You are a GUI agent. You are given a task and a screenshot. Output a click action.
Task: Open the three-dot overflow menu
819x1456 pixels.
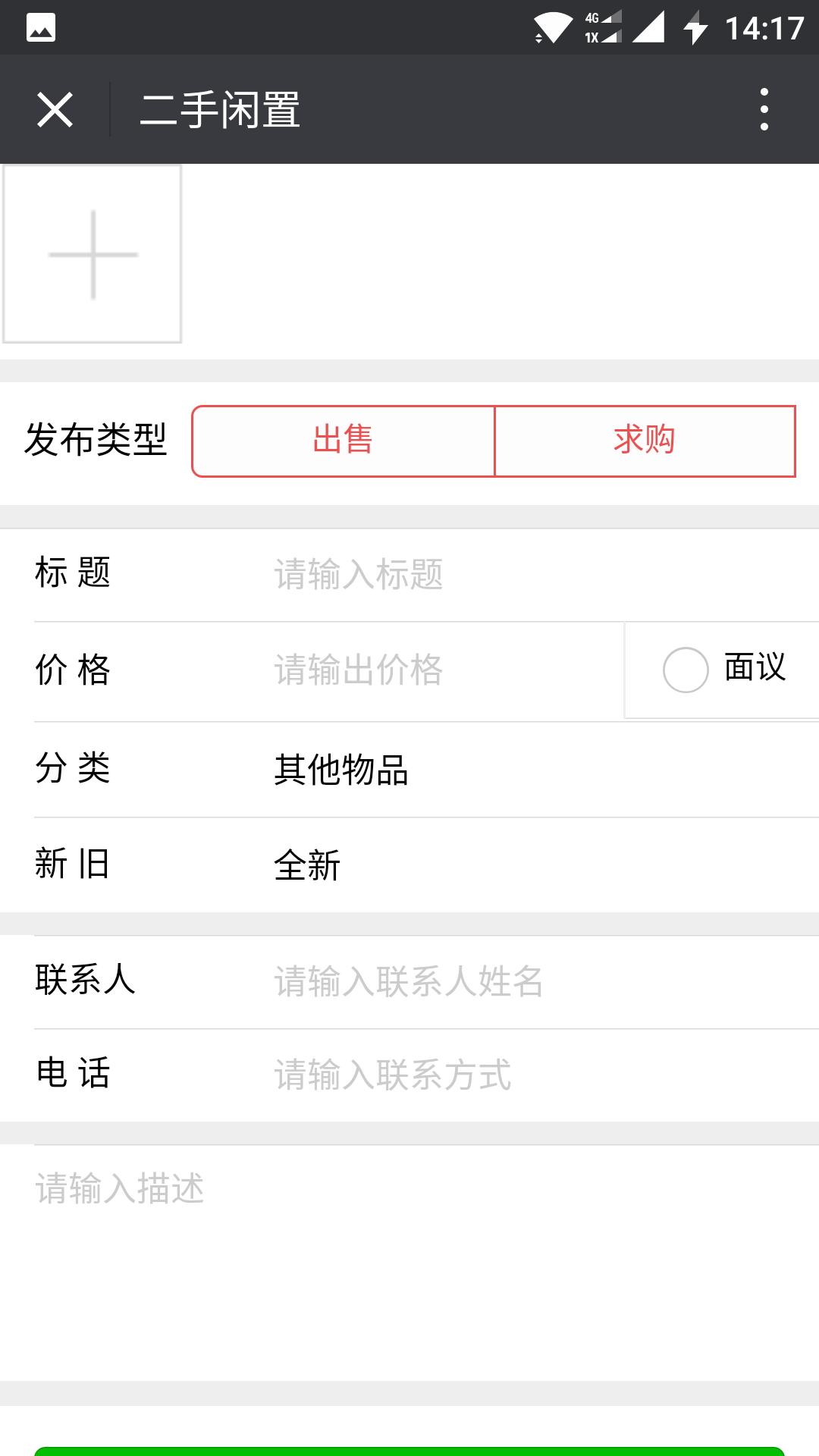pyautogui.click(x=764, y=110)
